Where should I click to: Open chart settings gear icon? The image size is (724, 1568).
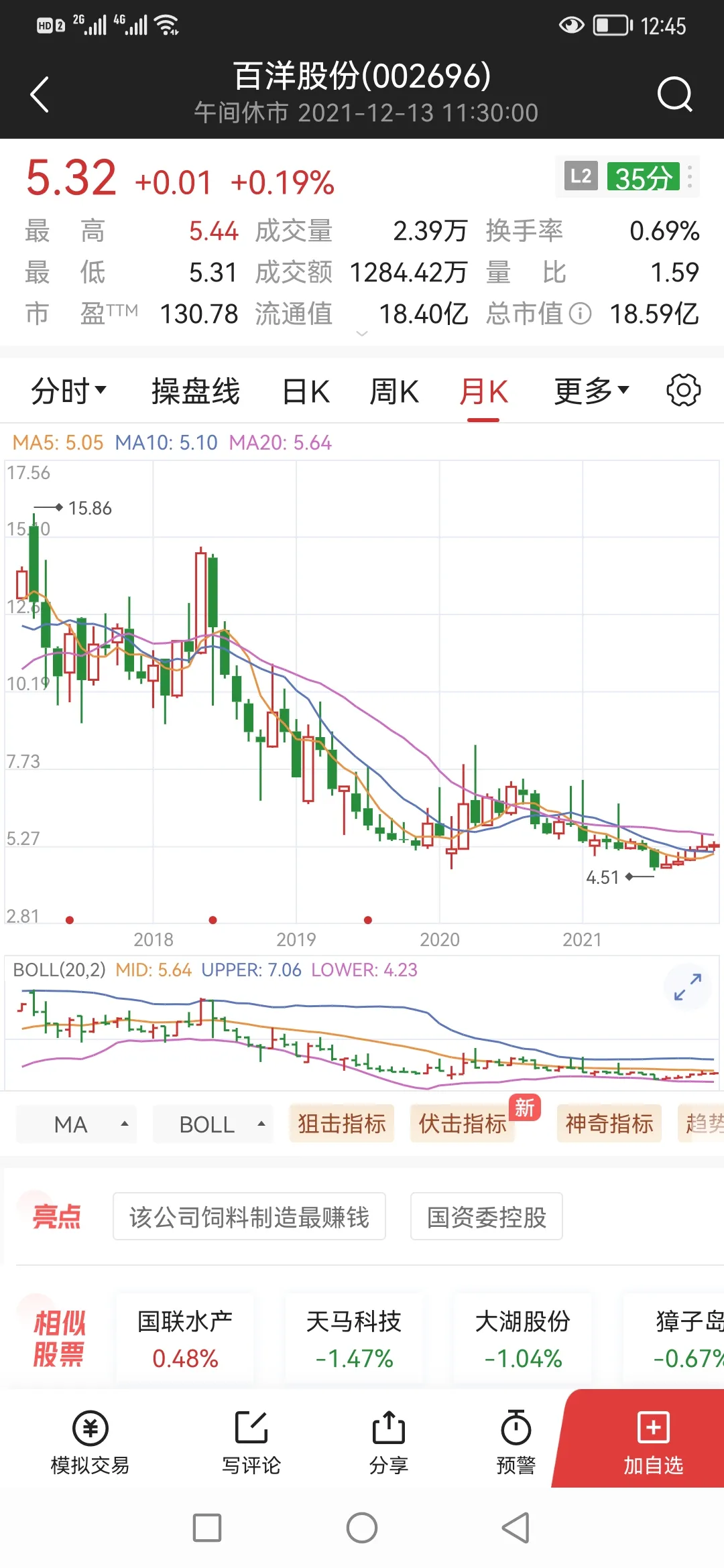click(683, 390)
